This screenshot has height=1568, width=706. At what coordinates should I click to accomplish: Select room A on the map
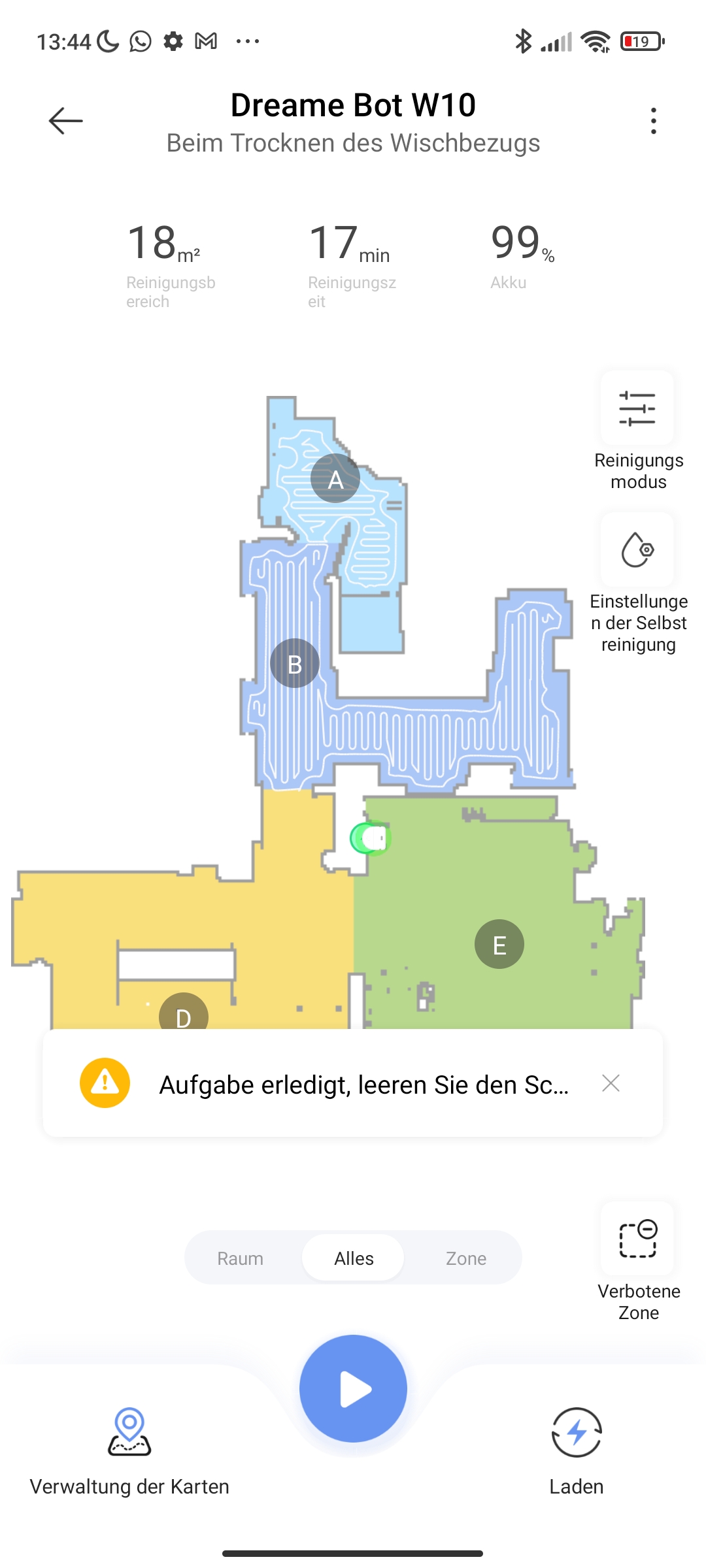coord(335,478)
